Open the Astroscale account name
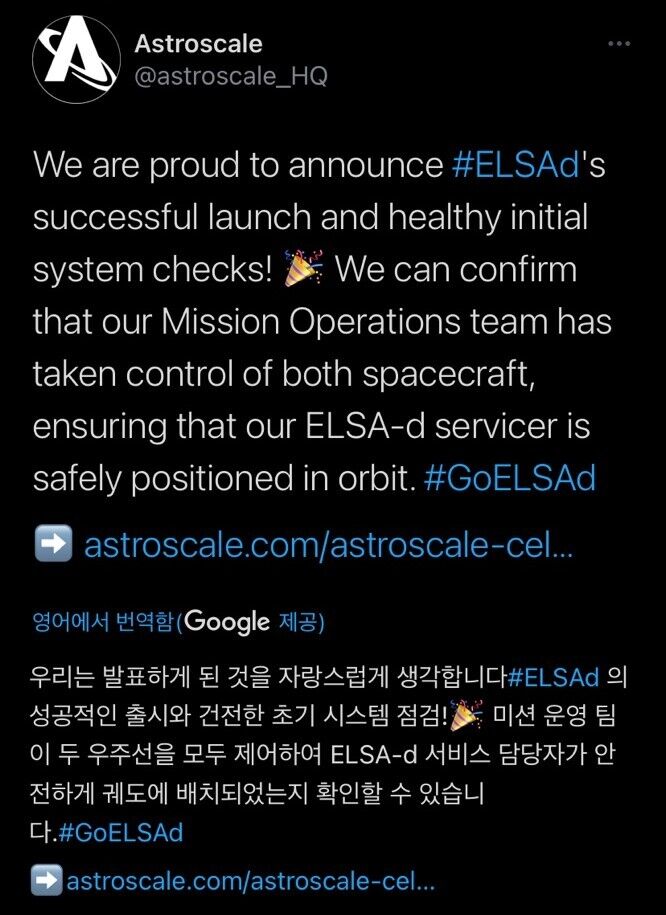This screenshot has height=915, width=666. 198,44
